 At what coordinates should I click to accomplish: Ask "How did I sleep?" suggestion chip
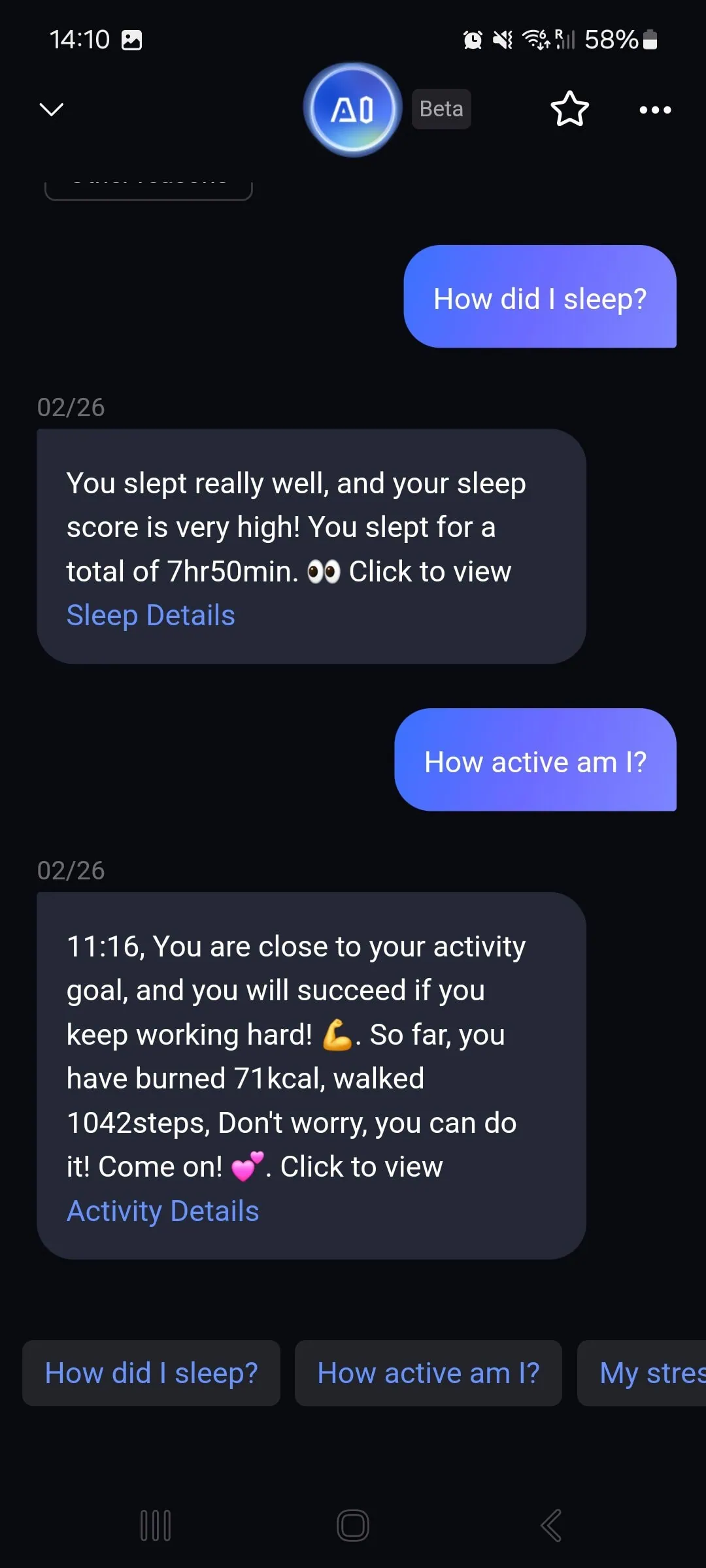151,1373
